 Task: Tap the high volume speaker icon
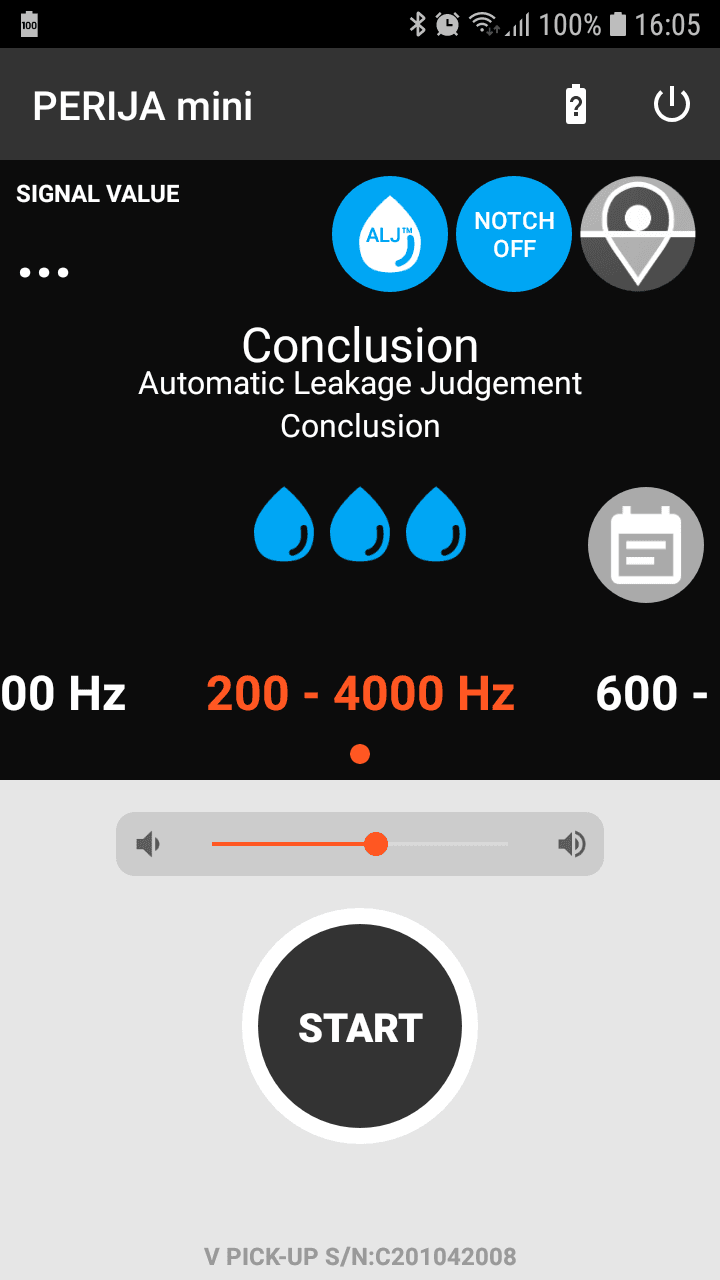(572, 845)
